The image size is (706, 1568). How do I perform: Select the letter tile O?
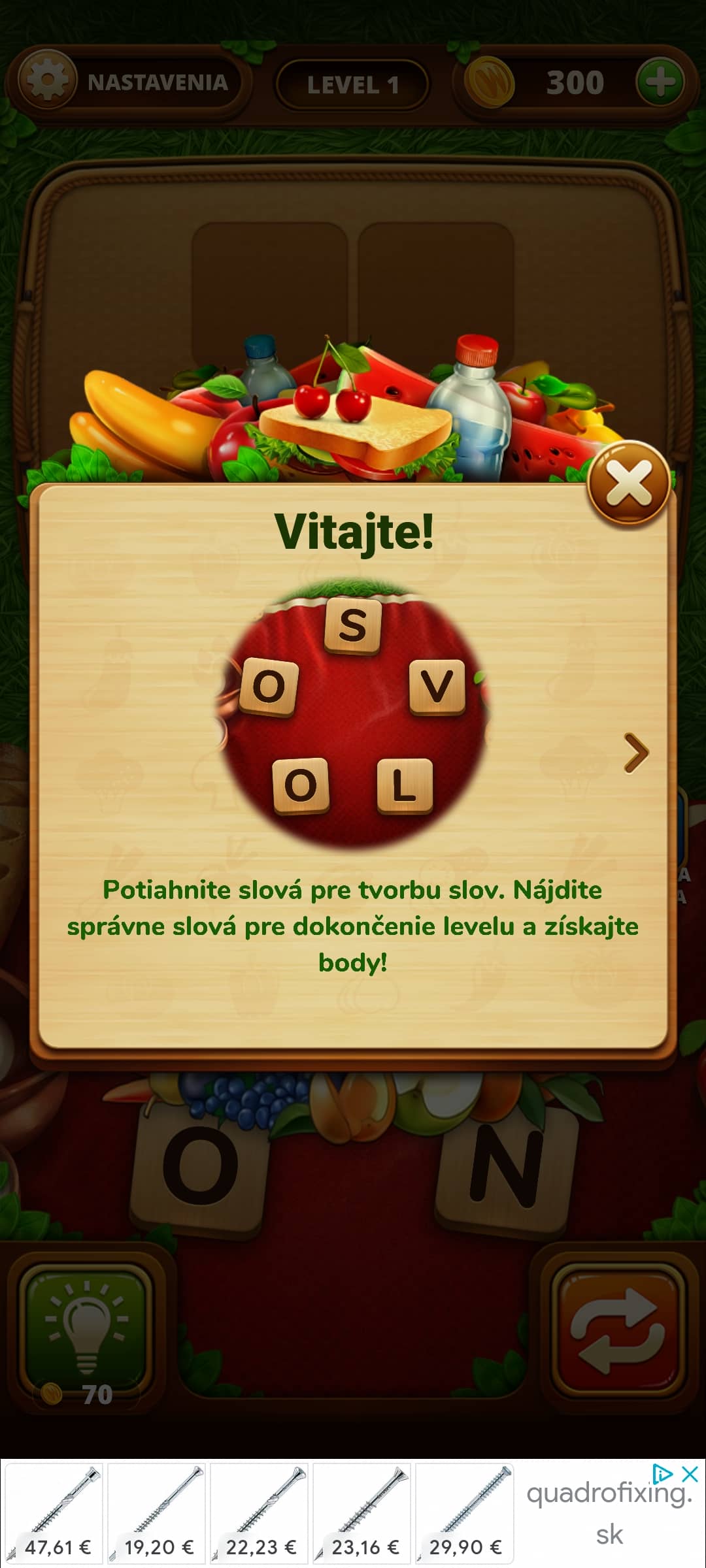coord(199,1166)
